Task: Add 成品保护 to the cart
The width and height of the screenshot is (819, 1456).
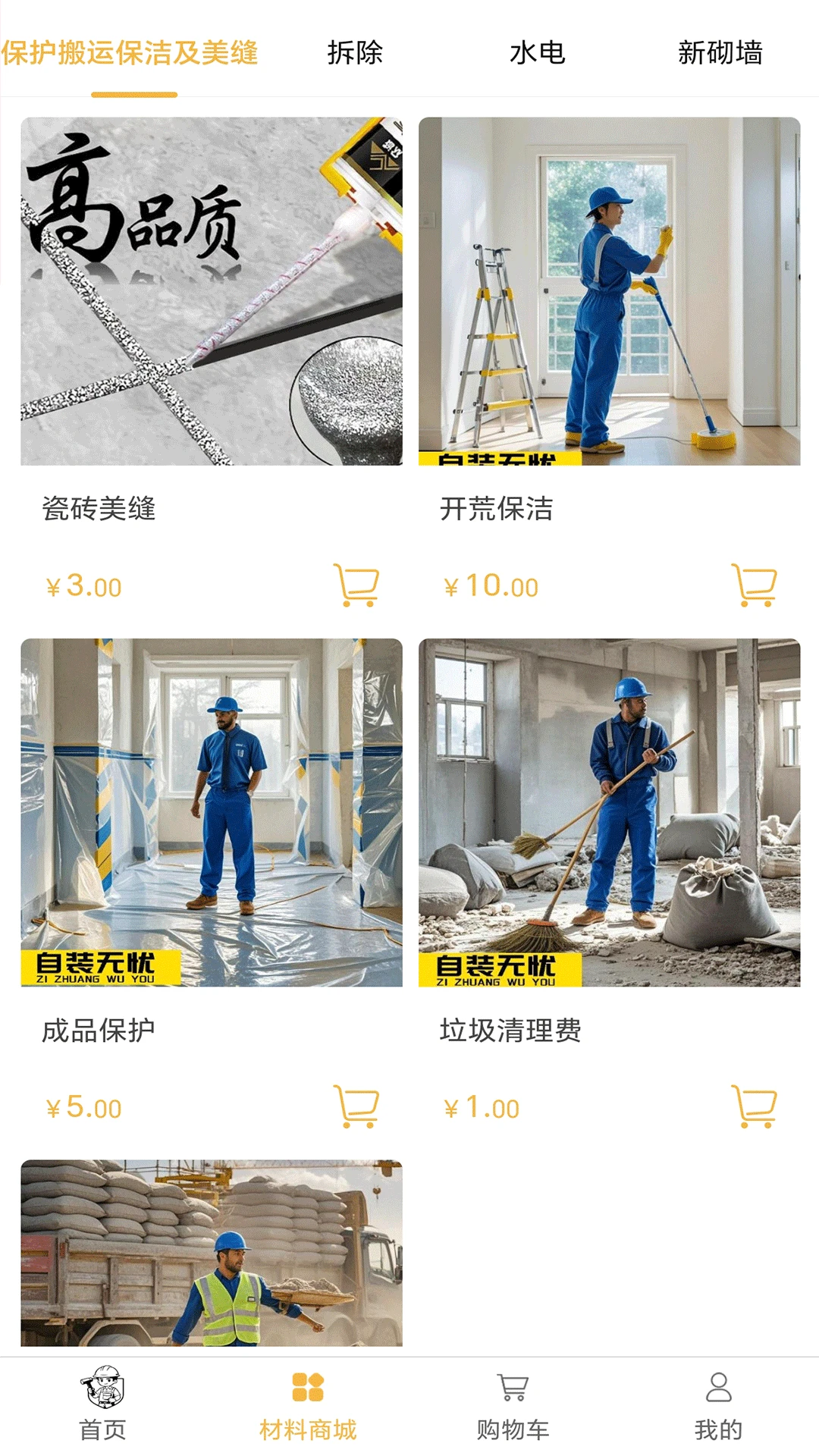Action: point(356,1106)
